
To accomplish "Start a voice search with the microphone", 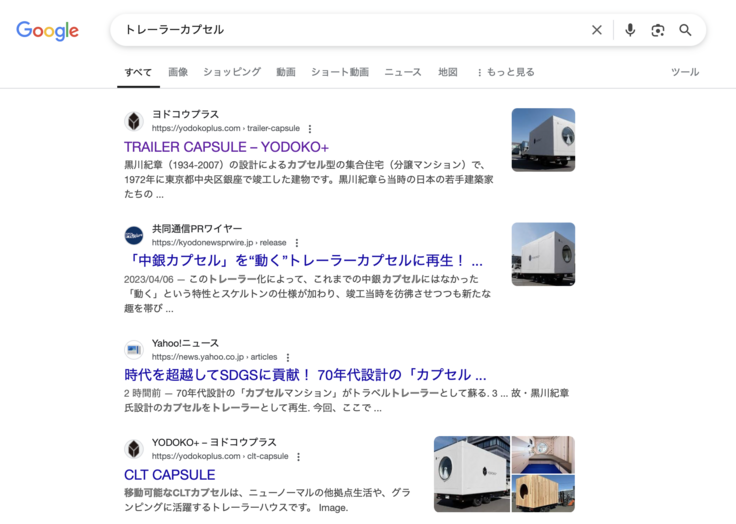I will 630,30.
